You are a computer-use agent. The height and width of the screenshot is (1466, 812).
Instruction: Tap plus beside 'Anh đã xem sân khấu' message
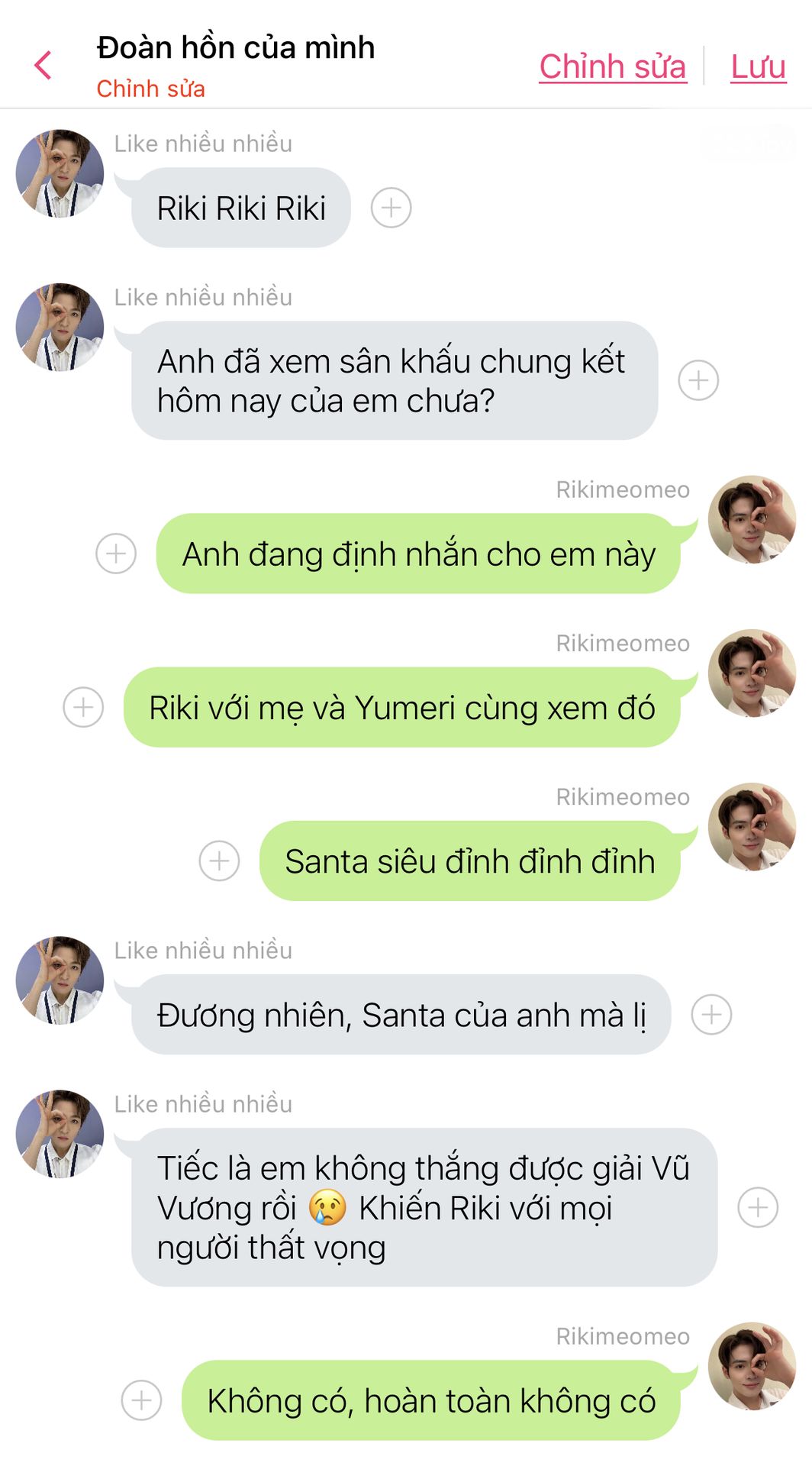(698, 380)
